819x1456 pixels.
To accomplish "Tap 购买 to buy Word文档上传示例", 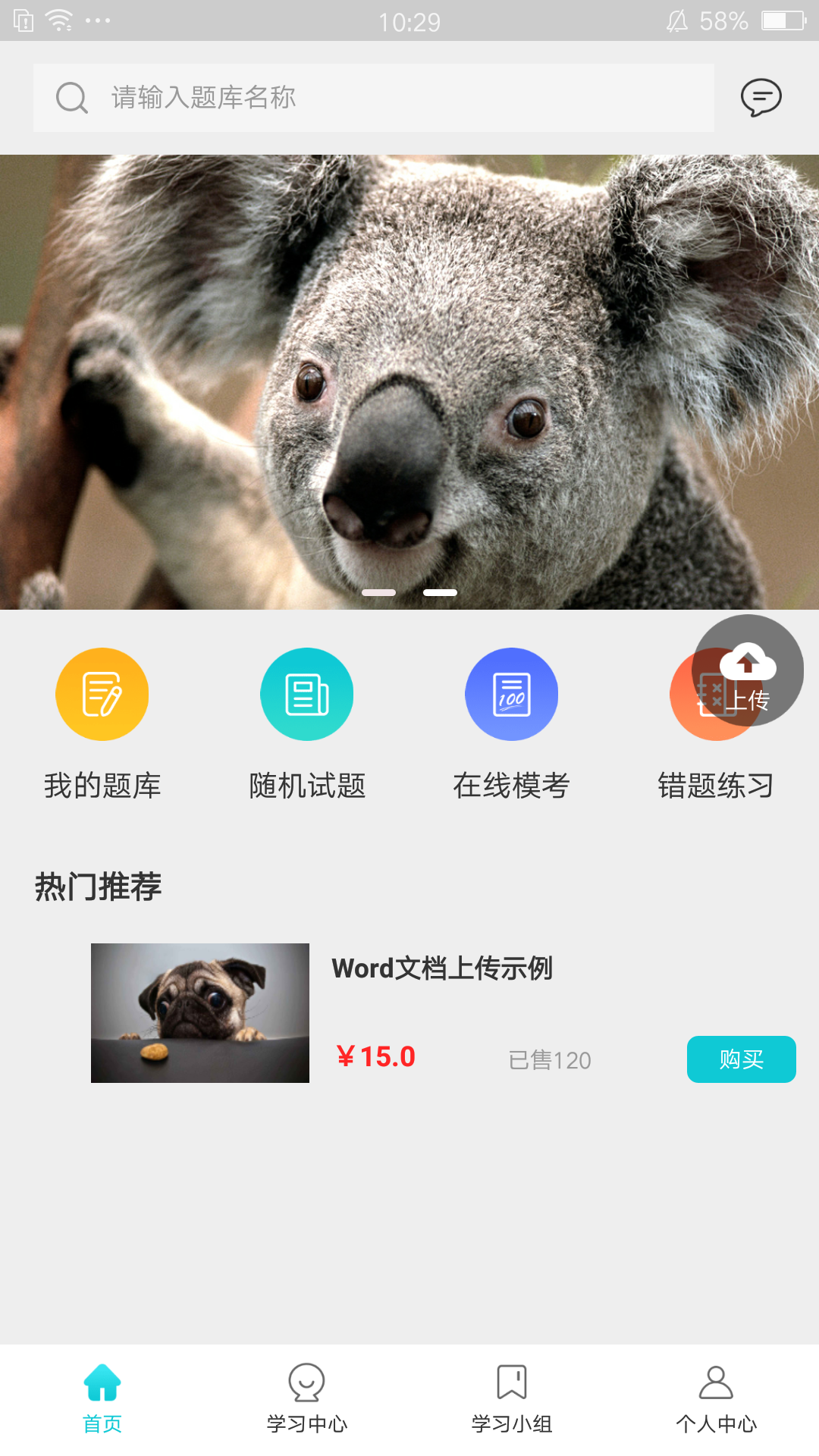I will click(741, 1059).
